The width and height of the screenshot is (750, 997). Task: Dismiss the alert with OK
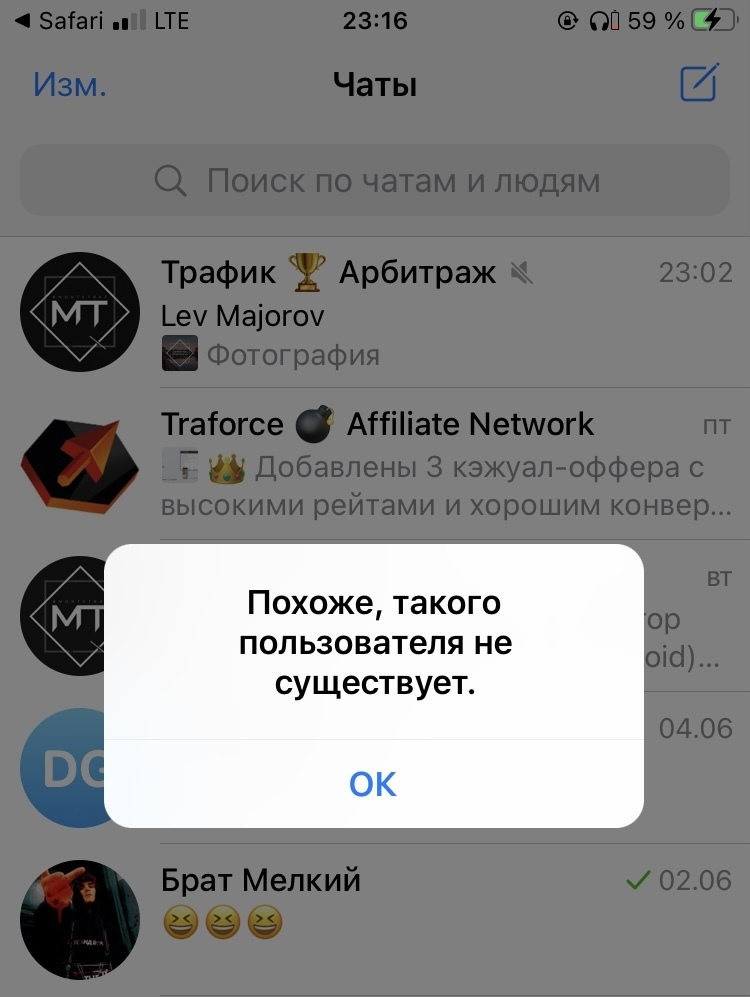coord(373,784)
